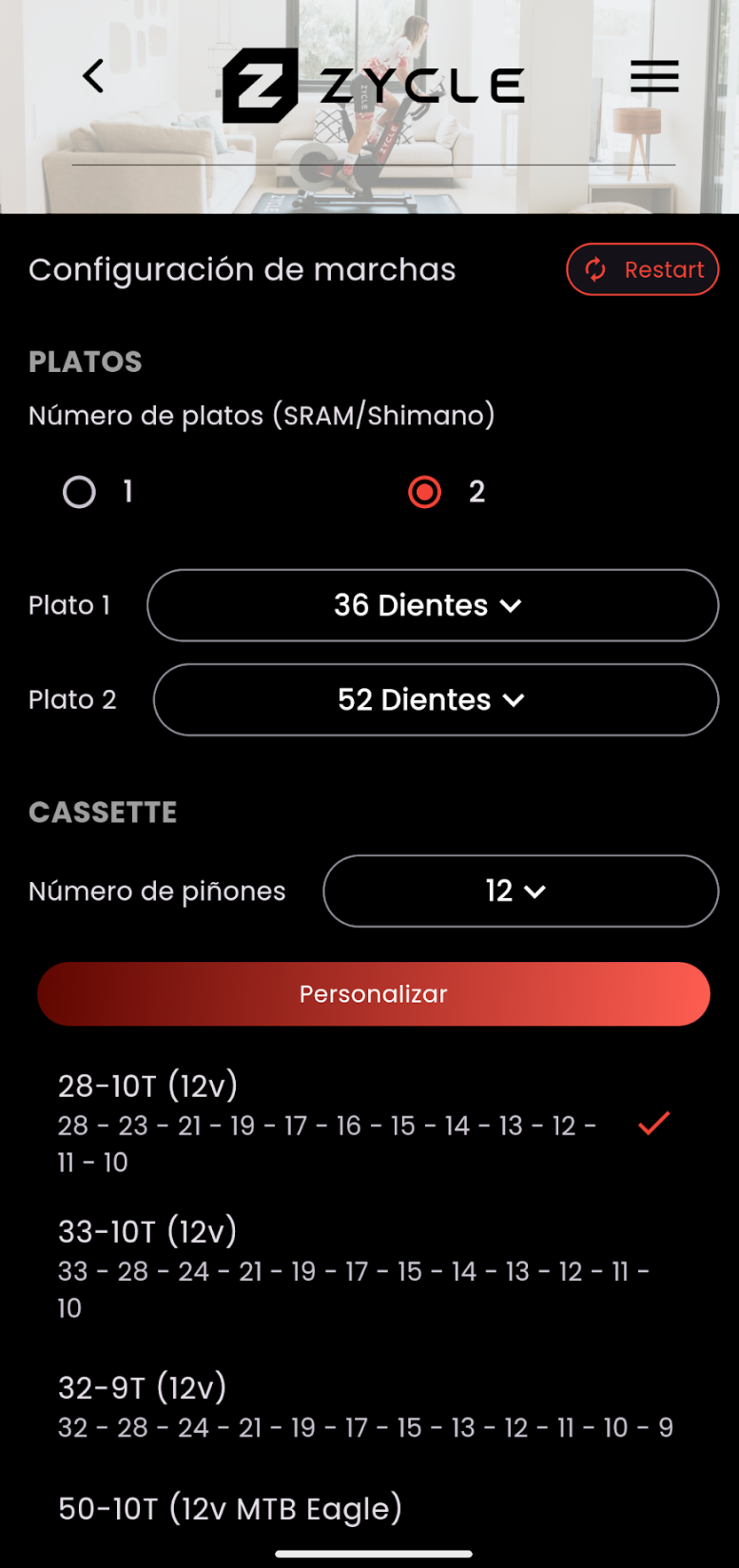Image resolution: width=739 pixels, height=1568 pixels.
Task: Tap the Restart button
Action: pyautogui.click(x=642, y=269)
